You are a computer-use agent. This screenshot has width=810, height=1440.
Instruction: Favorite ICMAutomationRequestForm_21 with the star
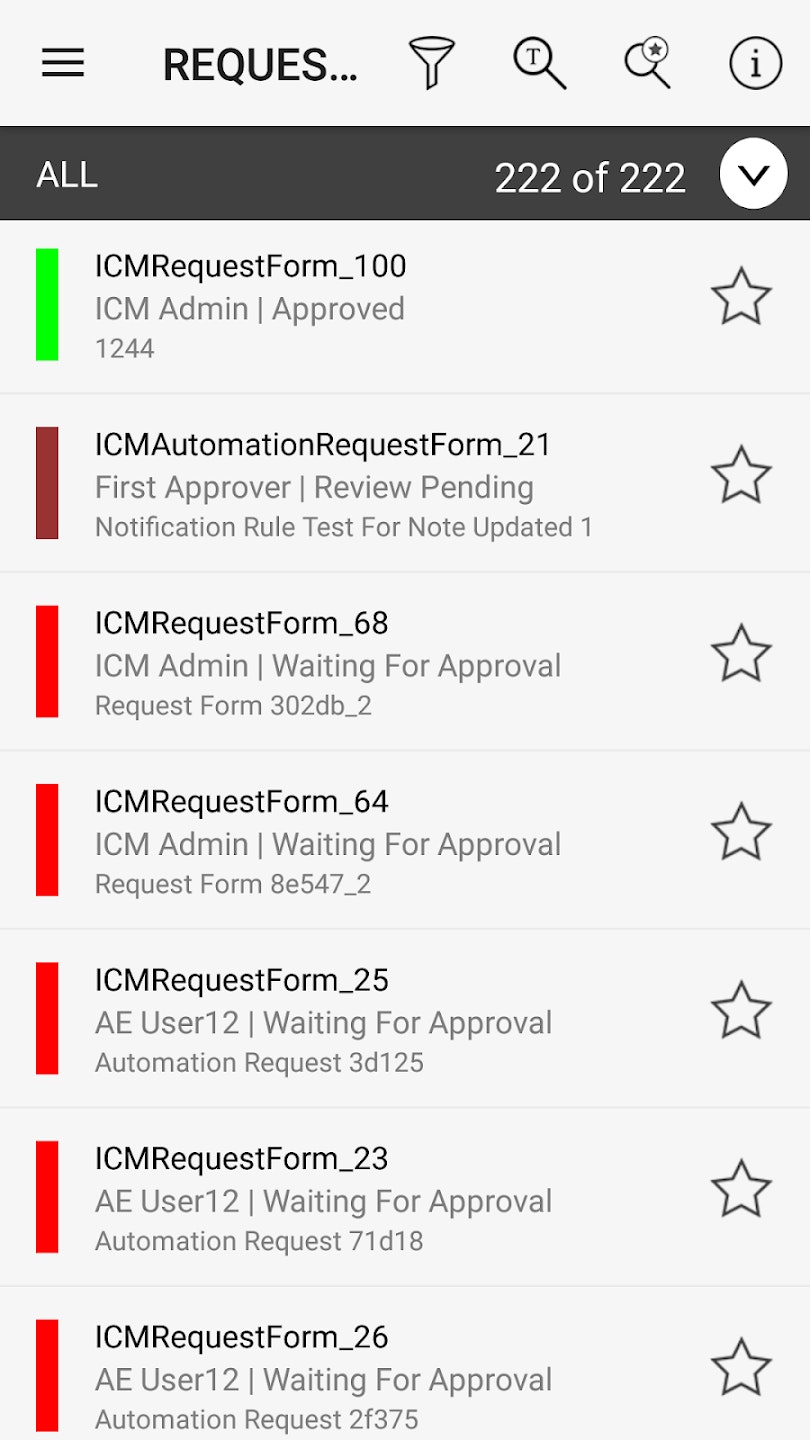pos(741,475)
